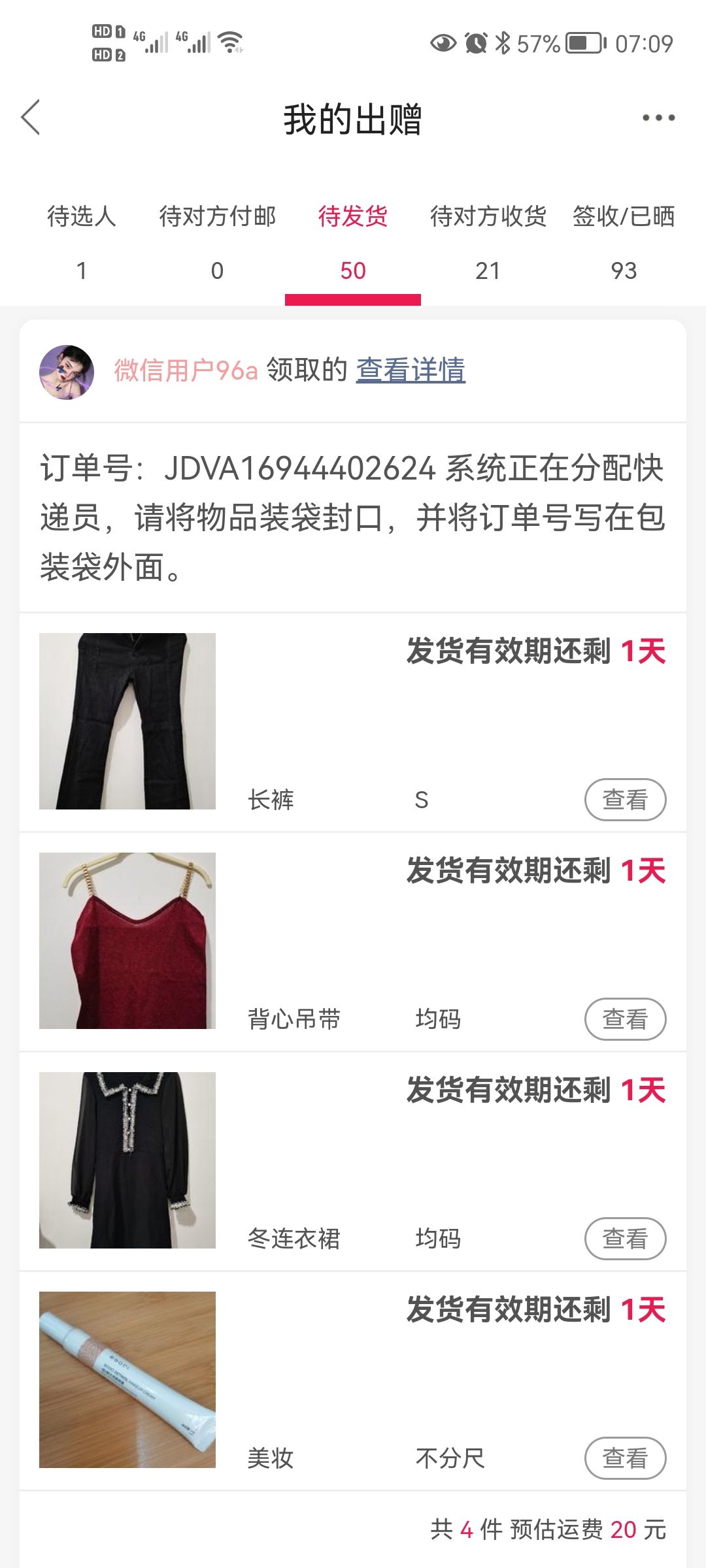Go back using the top-left arrow
The height and width of the screenshot is (1568, 706).
(x=31, y=118)
